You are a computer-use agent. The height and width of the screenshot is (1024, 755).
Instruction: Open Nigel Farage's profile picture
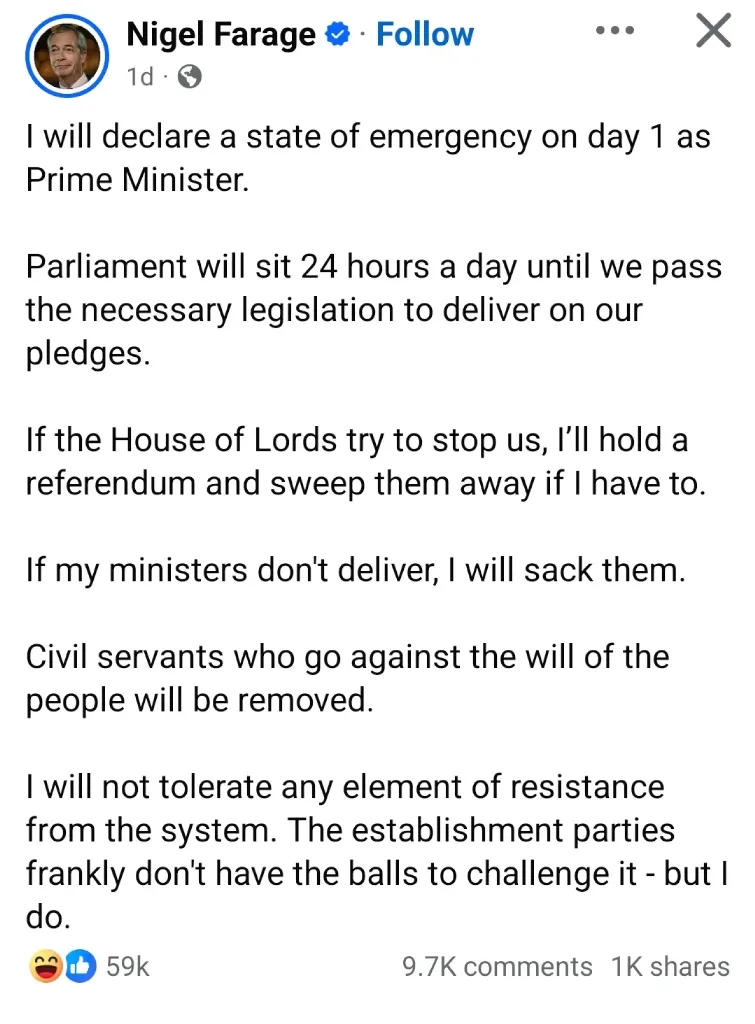pyautogui.click(x=67, y=56)
